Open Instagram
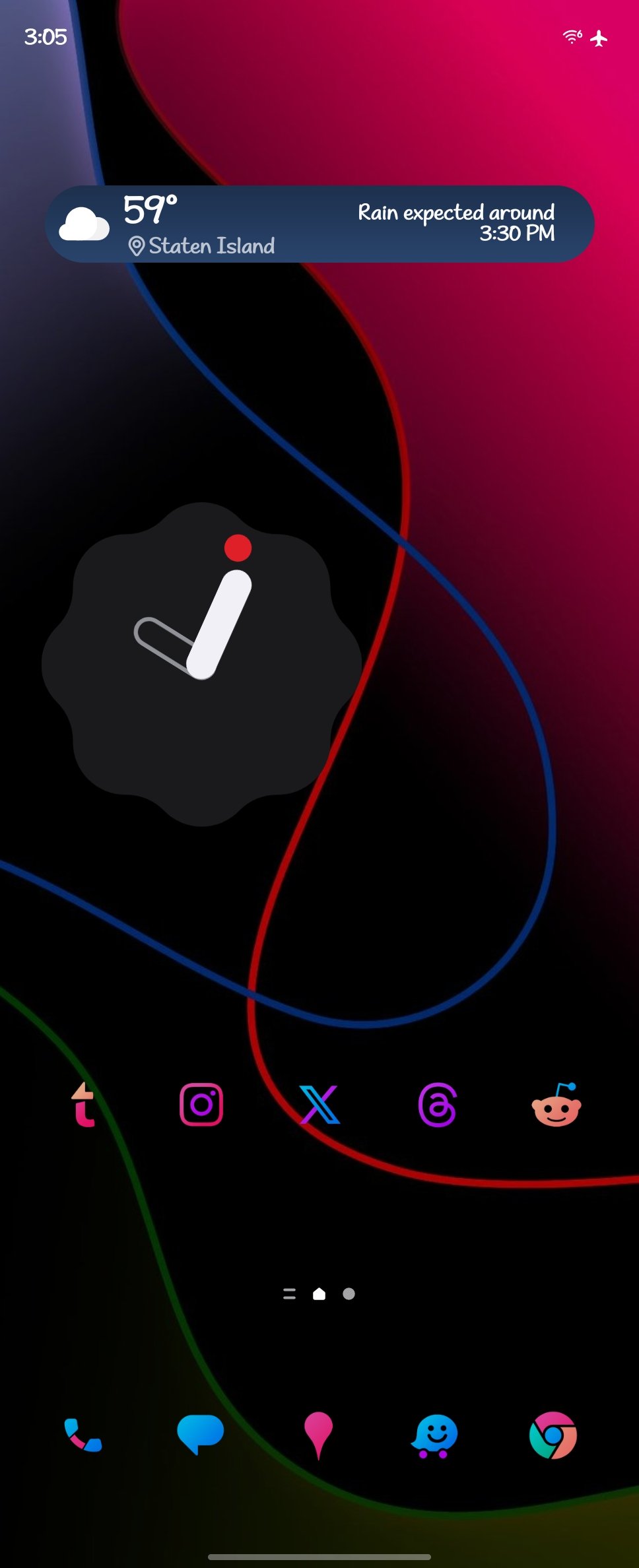This screenshot has height=1568, width=639. point(201,1105)
